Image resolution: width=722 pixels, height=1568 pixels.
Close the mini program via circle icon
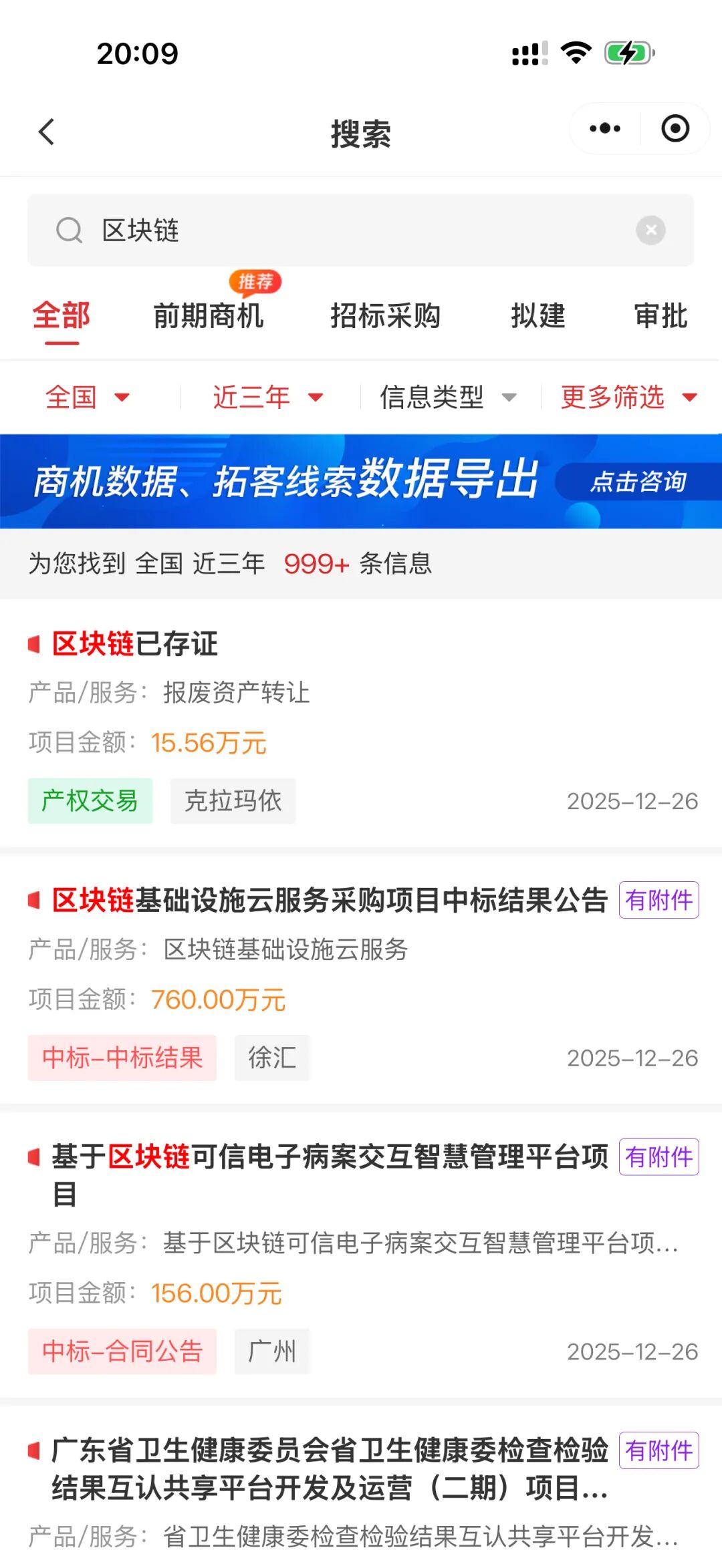pyautogui.click(x=675, y=128)
